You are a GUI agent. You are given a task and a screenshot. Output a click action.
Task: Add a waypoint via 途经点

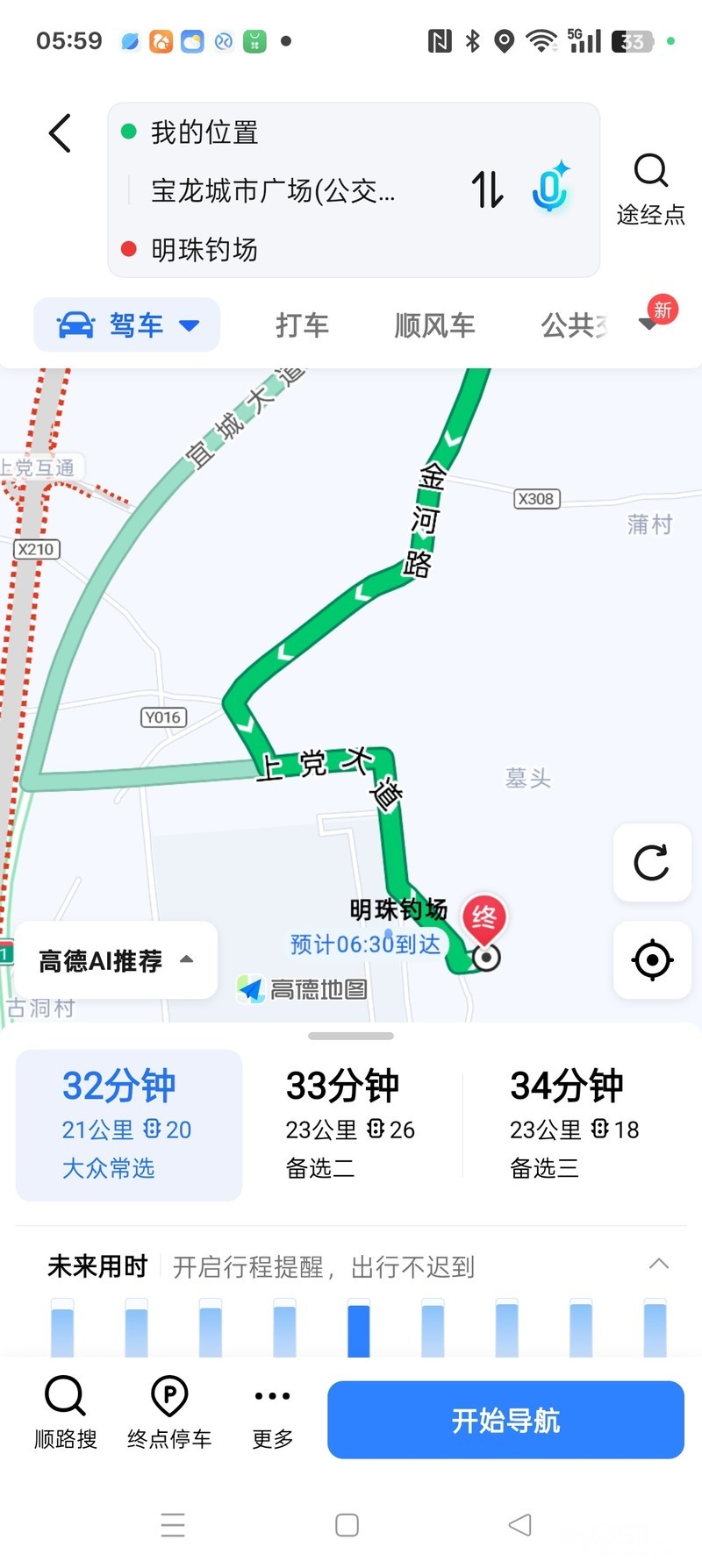coord(650,189)
